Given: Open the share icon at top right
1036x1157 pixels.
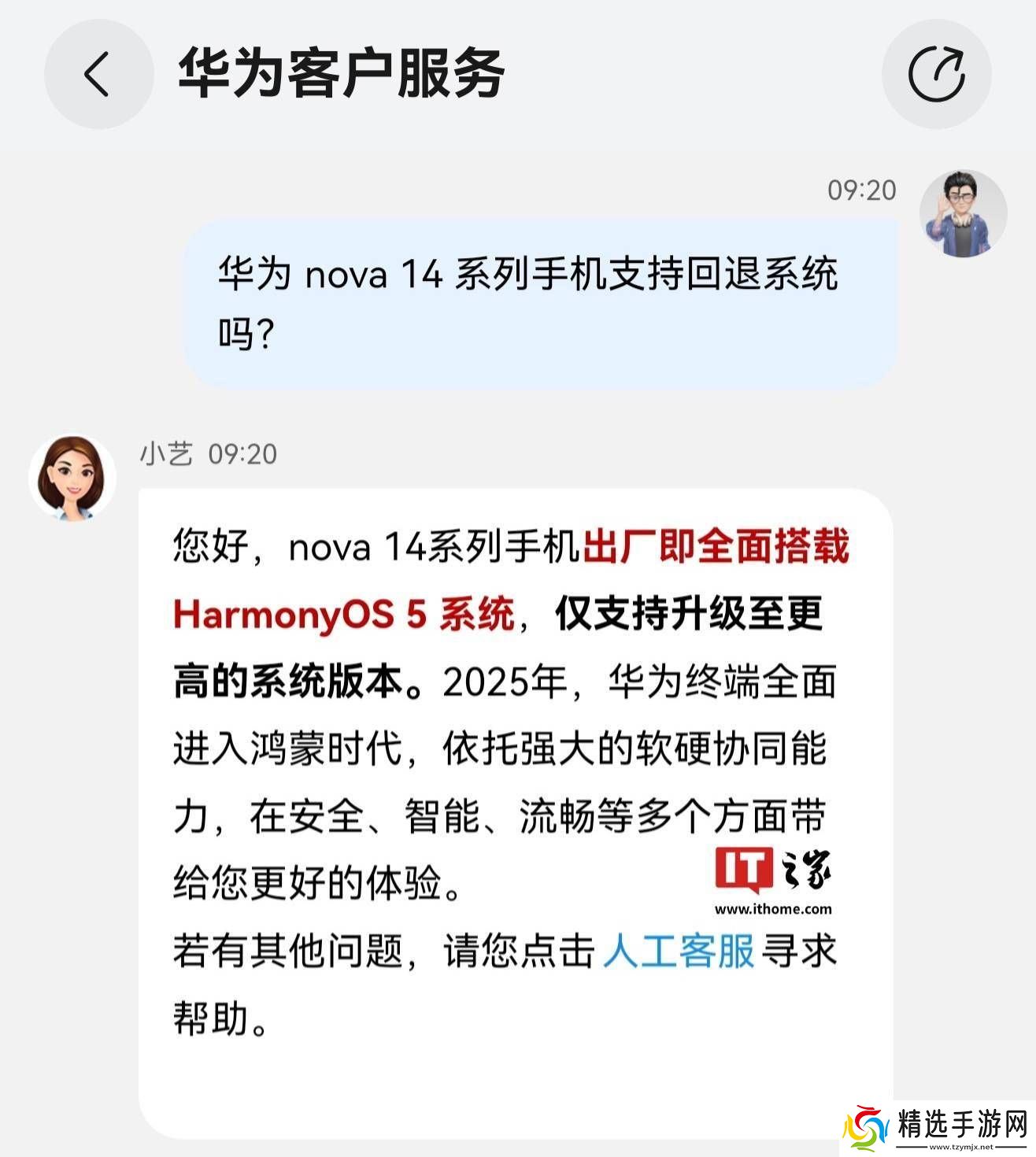Looking at the screenshot, I should (x=936, y=75).
